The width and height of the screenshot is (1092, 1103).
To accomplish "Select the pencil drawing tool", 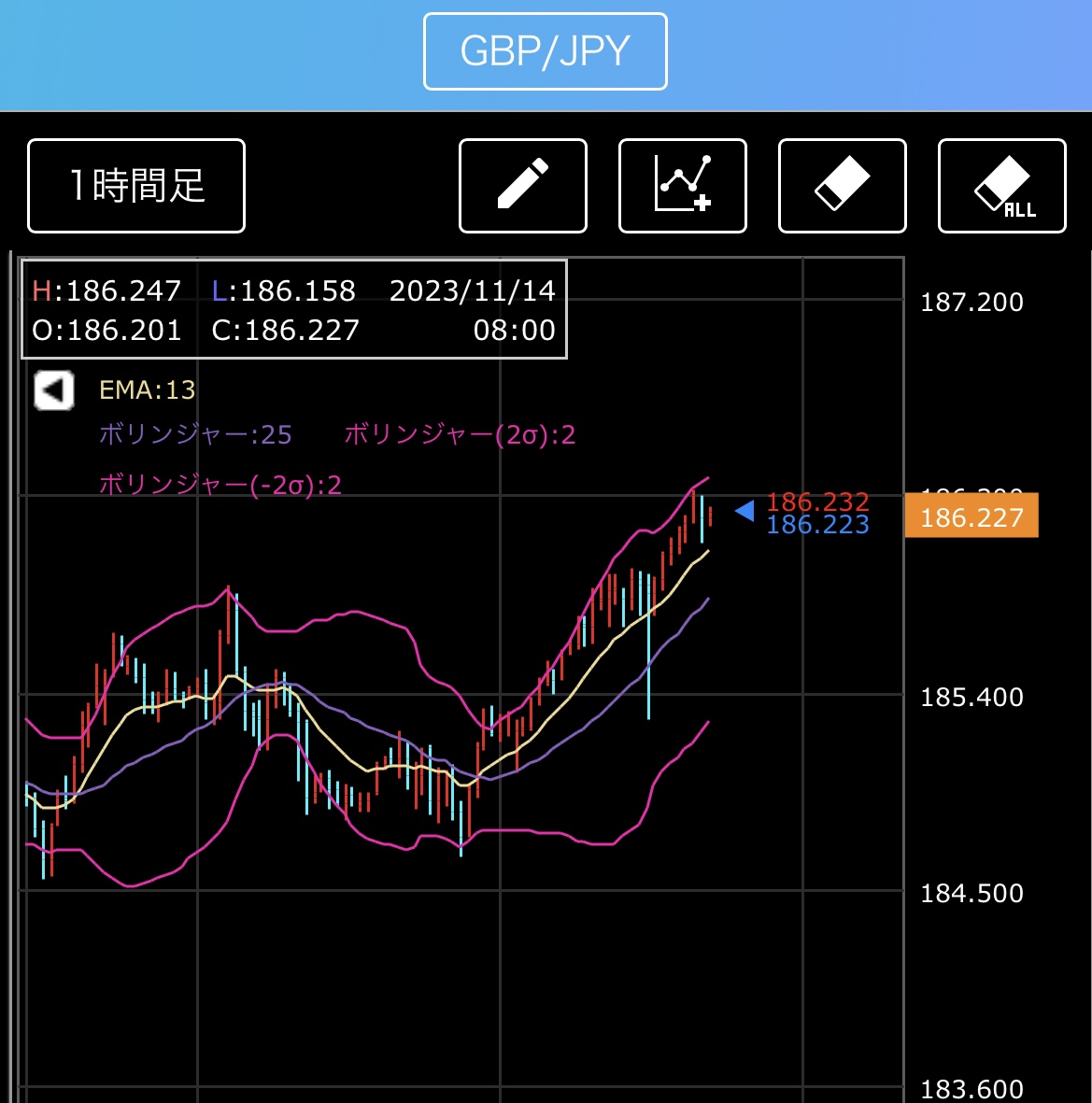I will (x=523, y=186).
